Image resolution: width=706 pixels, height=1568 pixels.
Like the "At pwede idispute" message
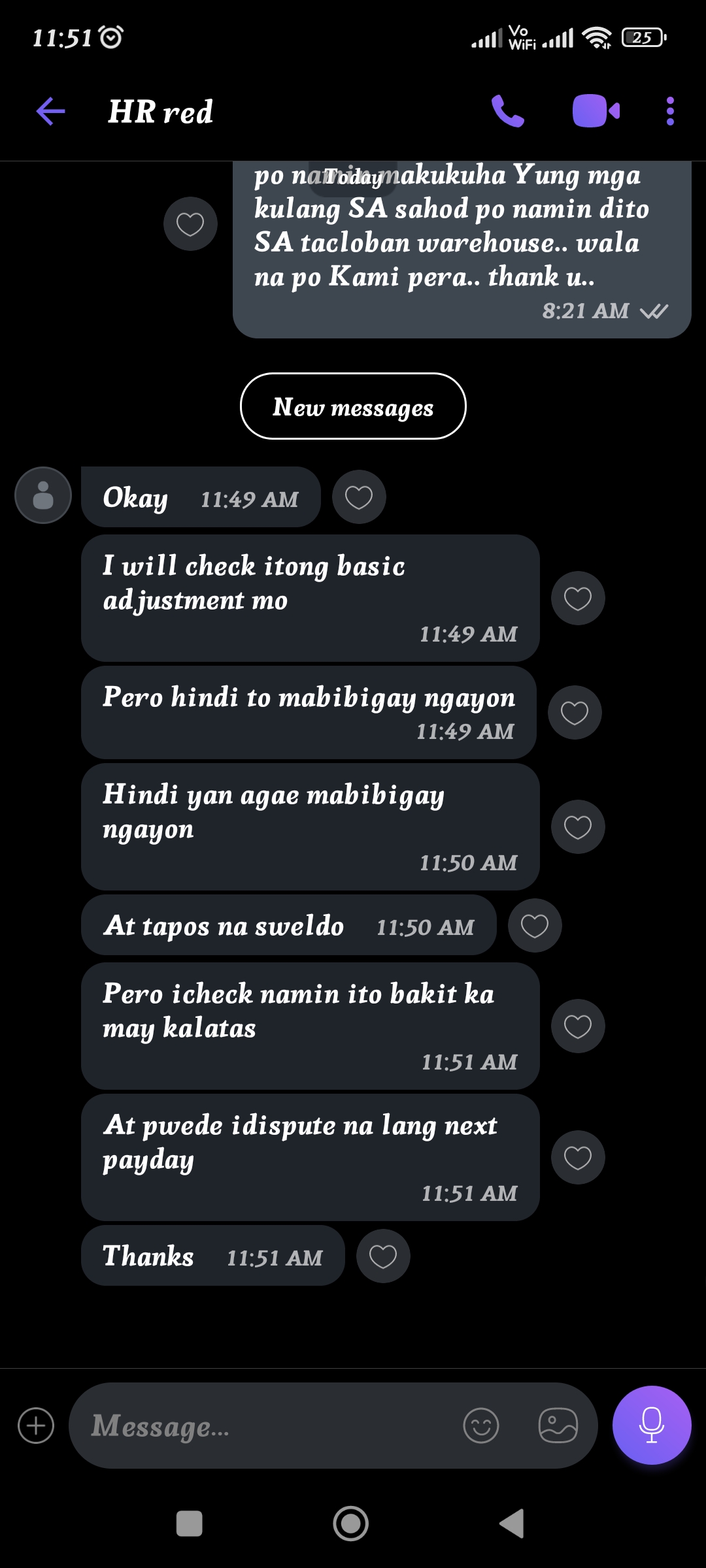click(578, 1158)
